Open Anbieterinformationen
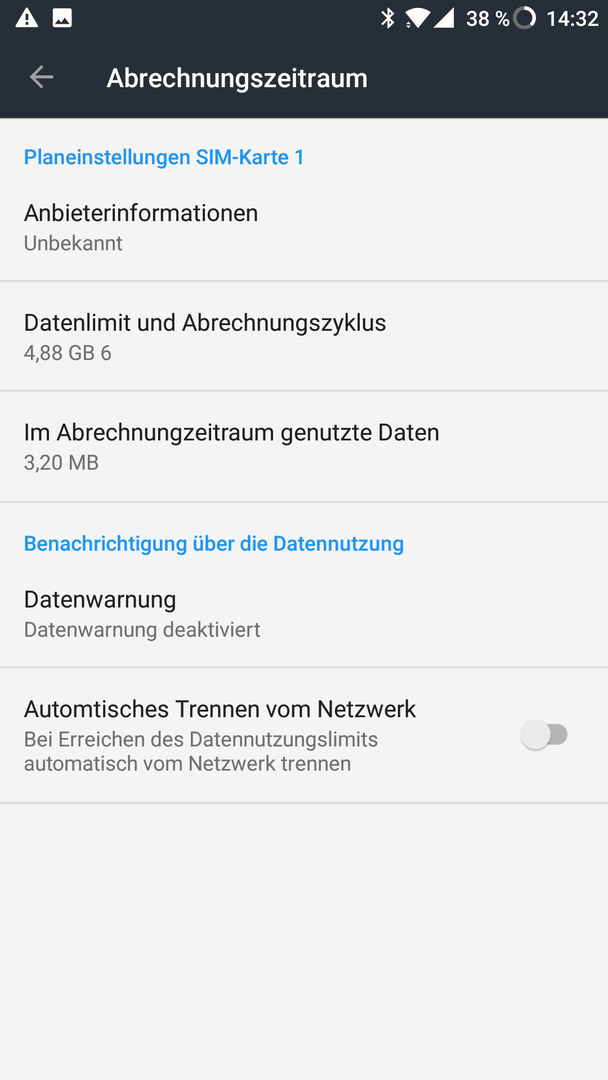Image resolution: width=608 pixels, height=1080 pixels. click(304, 227)
